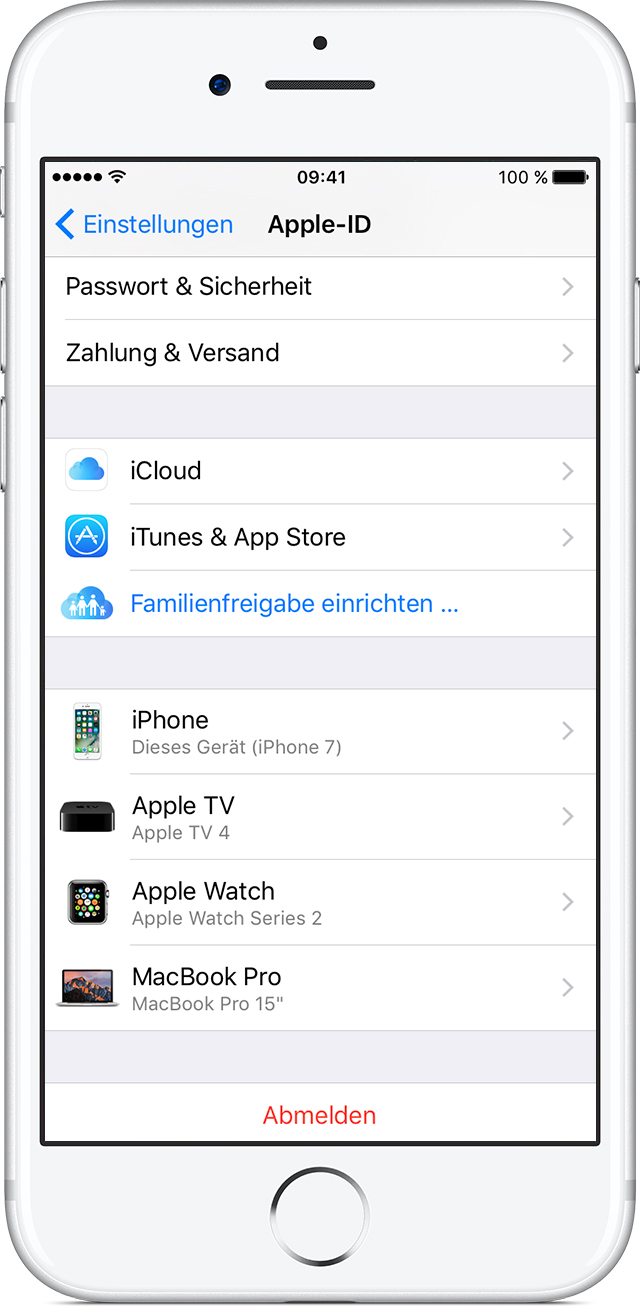The height and width of the screenshot is (1308, 640).
Task: Open the Apple Watch device entry
Action: [x=320, y=902]
